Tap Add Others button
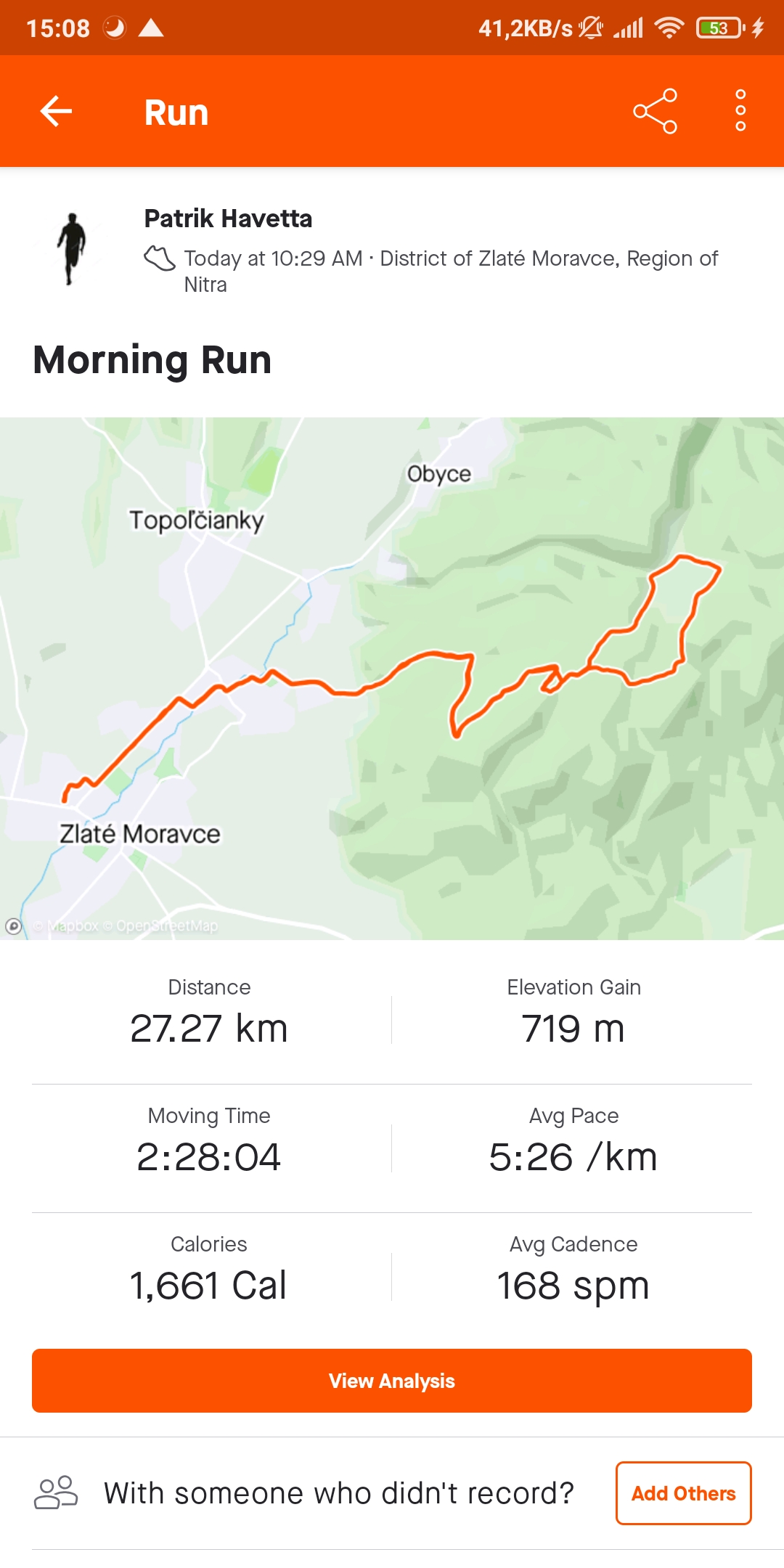 click(684, 1493)
